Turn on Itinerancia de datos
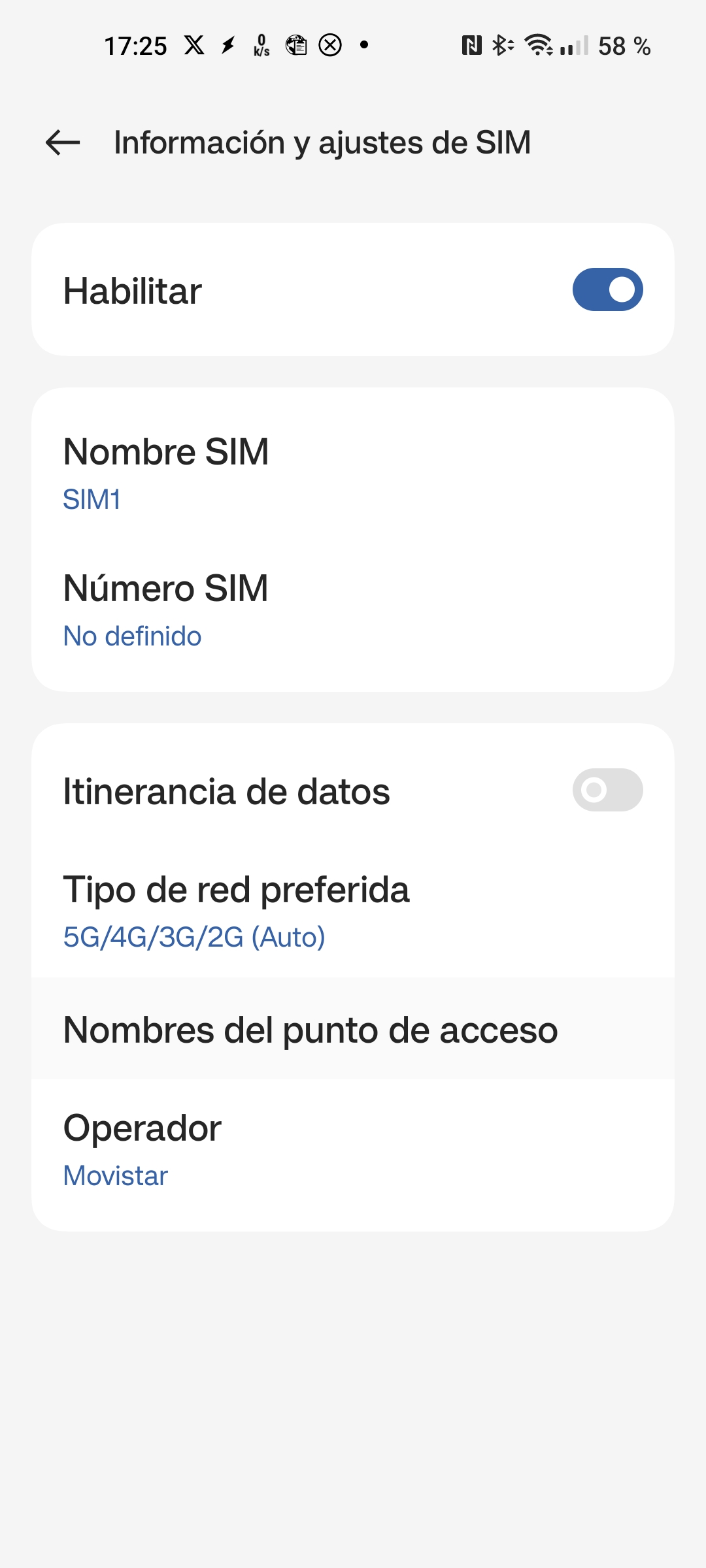 [x=607, y=790]
